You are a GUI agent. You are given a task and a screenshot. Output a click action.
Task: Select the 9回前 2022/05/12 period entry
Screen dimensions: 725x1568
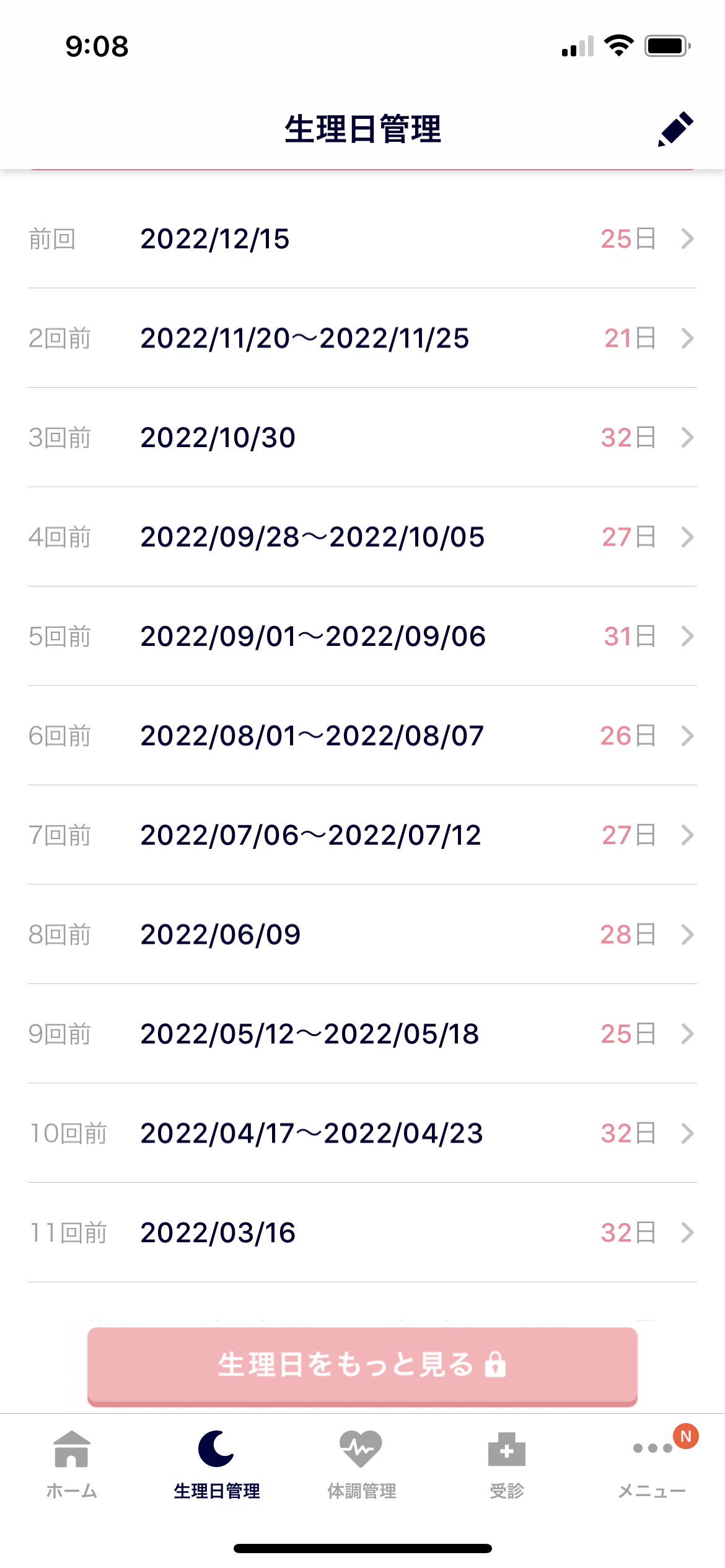click(x=362, y=1034)
